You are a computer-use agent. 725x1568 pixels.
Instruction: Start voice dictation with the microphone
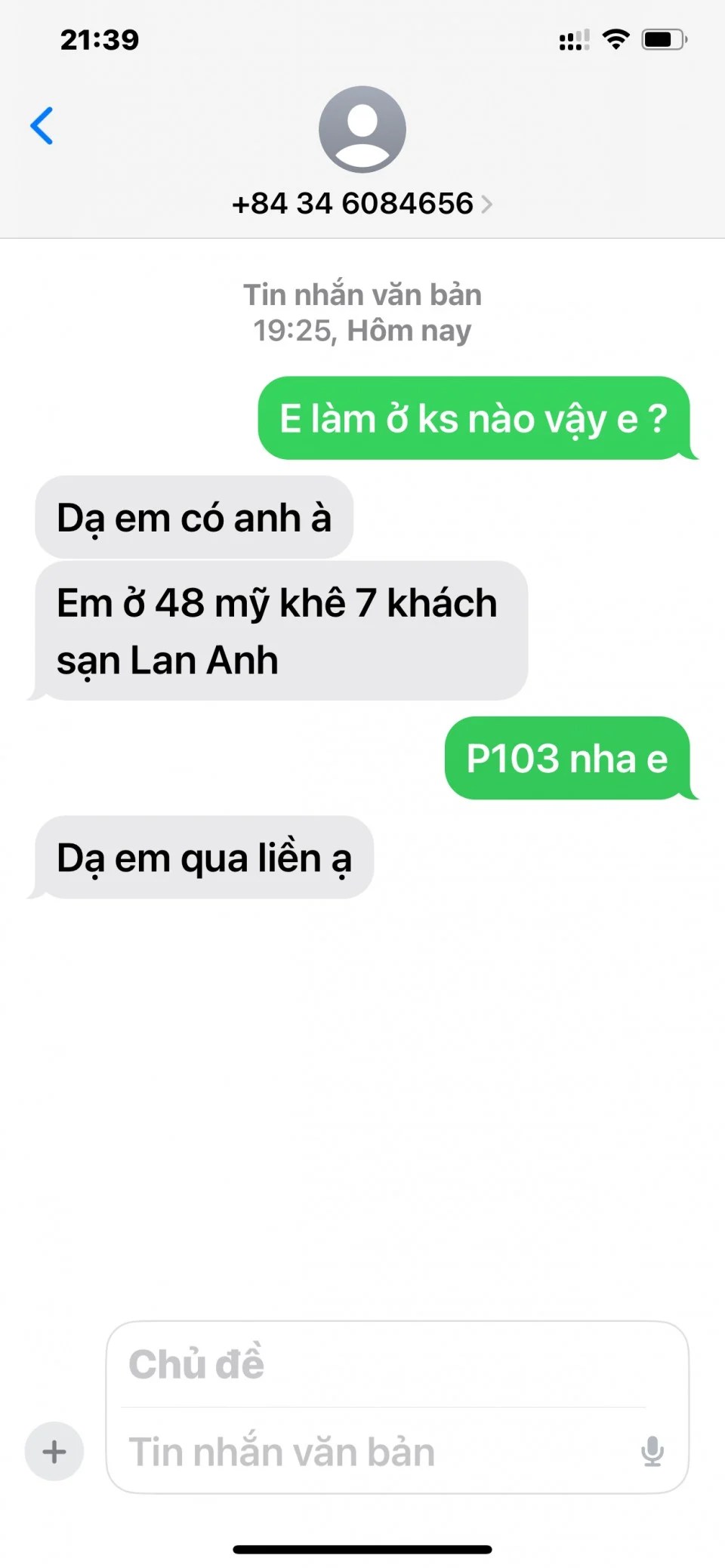(x=652, y=1451)
